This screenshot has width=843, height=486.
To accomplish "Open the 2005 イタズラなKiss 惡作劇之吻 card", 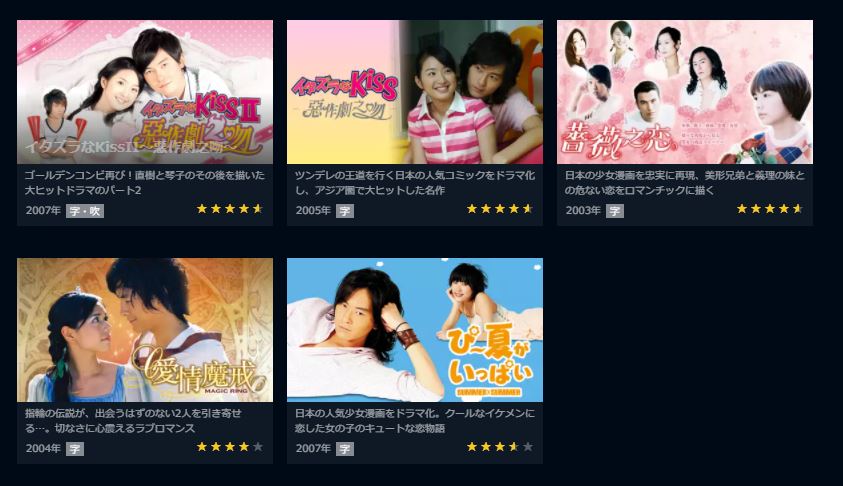I will click(x=414, y=92).
